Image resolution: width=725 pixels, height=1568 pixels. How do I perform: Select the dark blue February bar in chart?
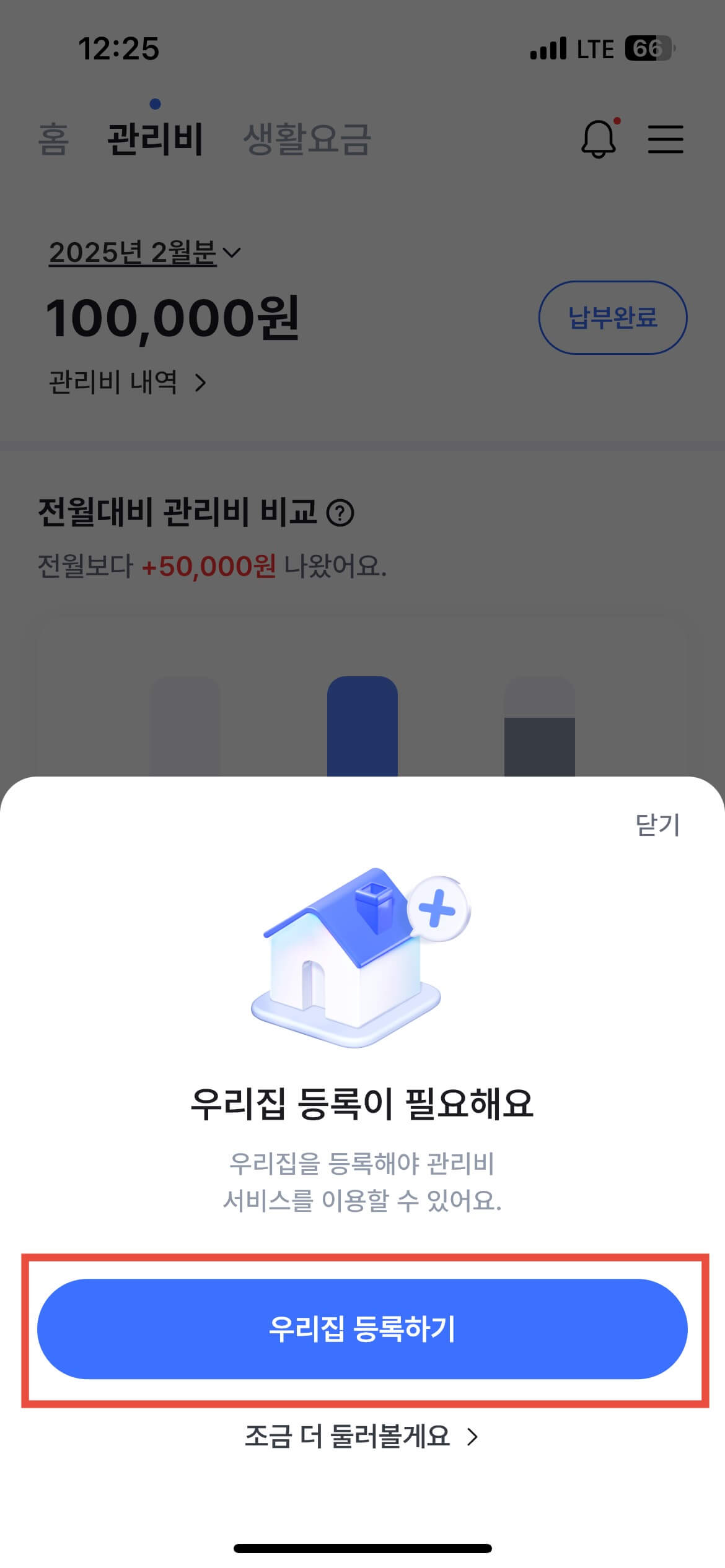coord(362,728)
